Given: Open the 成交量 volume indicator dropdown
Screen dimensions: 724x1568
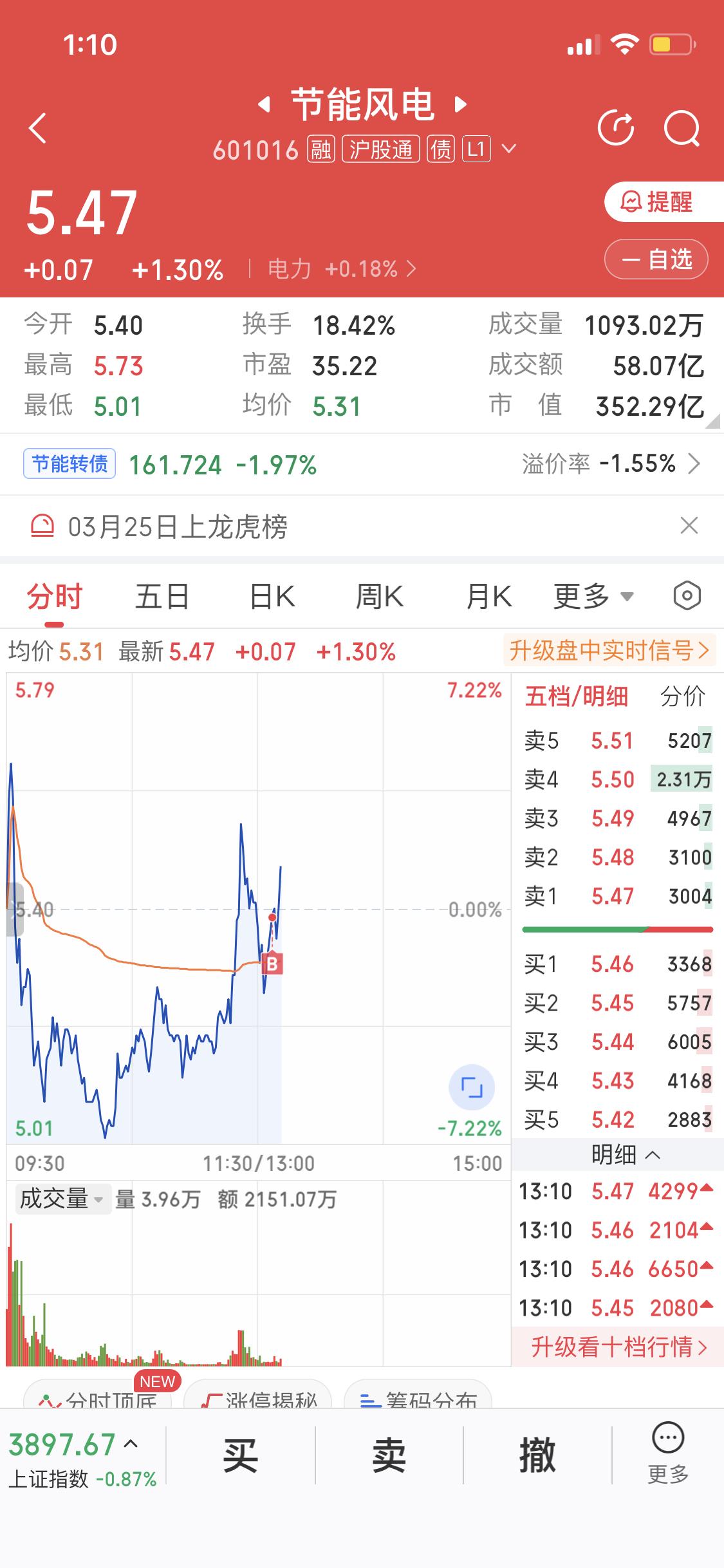Looking at the screenshot, I should click(61, 1199).
